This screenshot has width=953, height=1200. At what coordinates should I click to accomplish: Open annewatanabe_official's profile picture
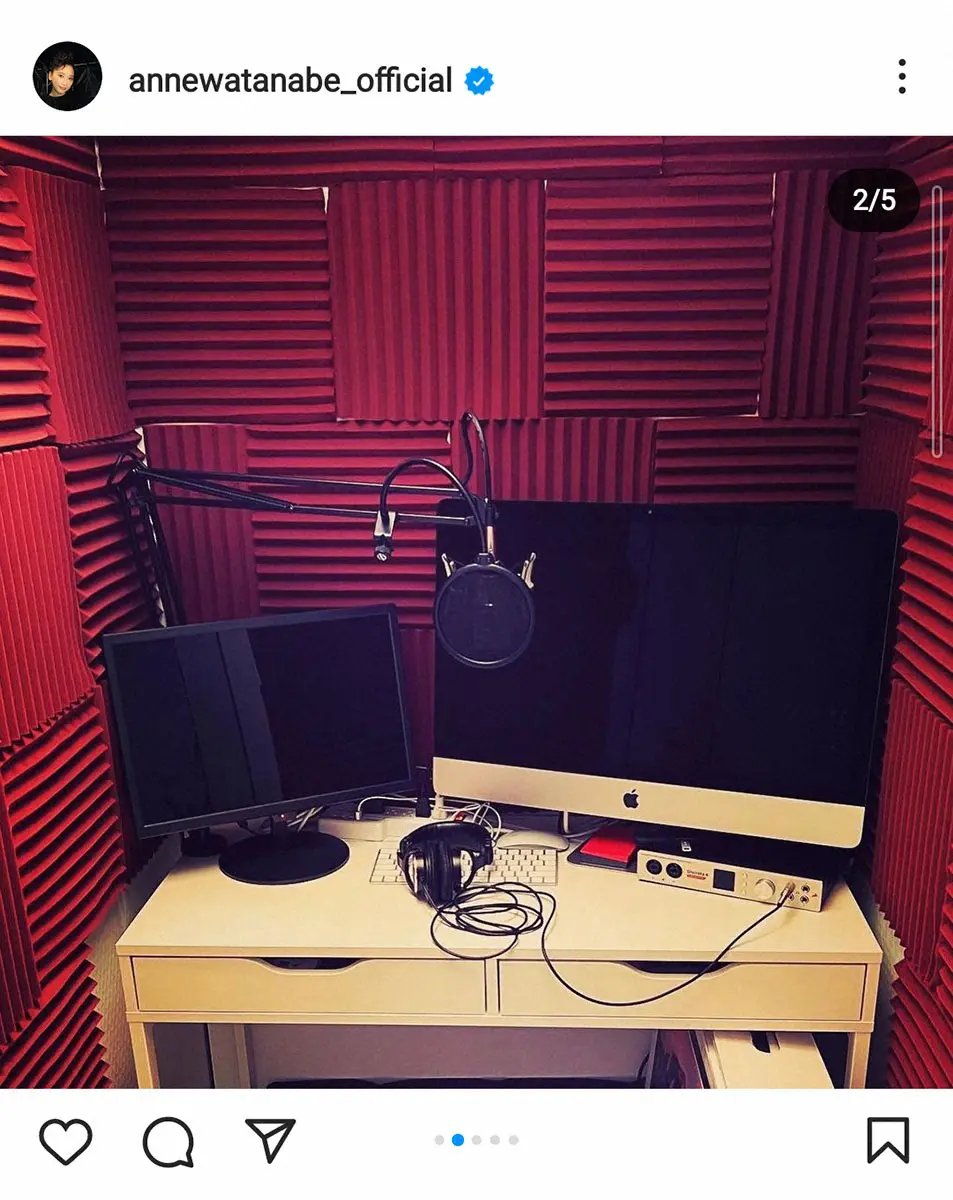coord(67,76)
